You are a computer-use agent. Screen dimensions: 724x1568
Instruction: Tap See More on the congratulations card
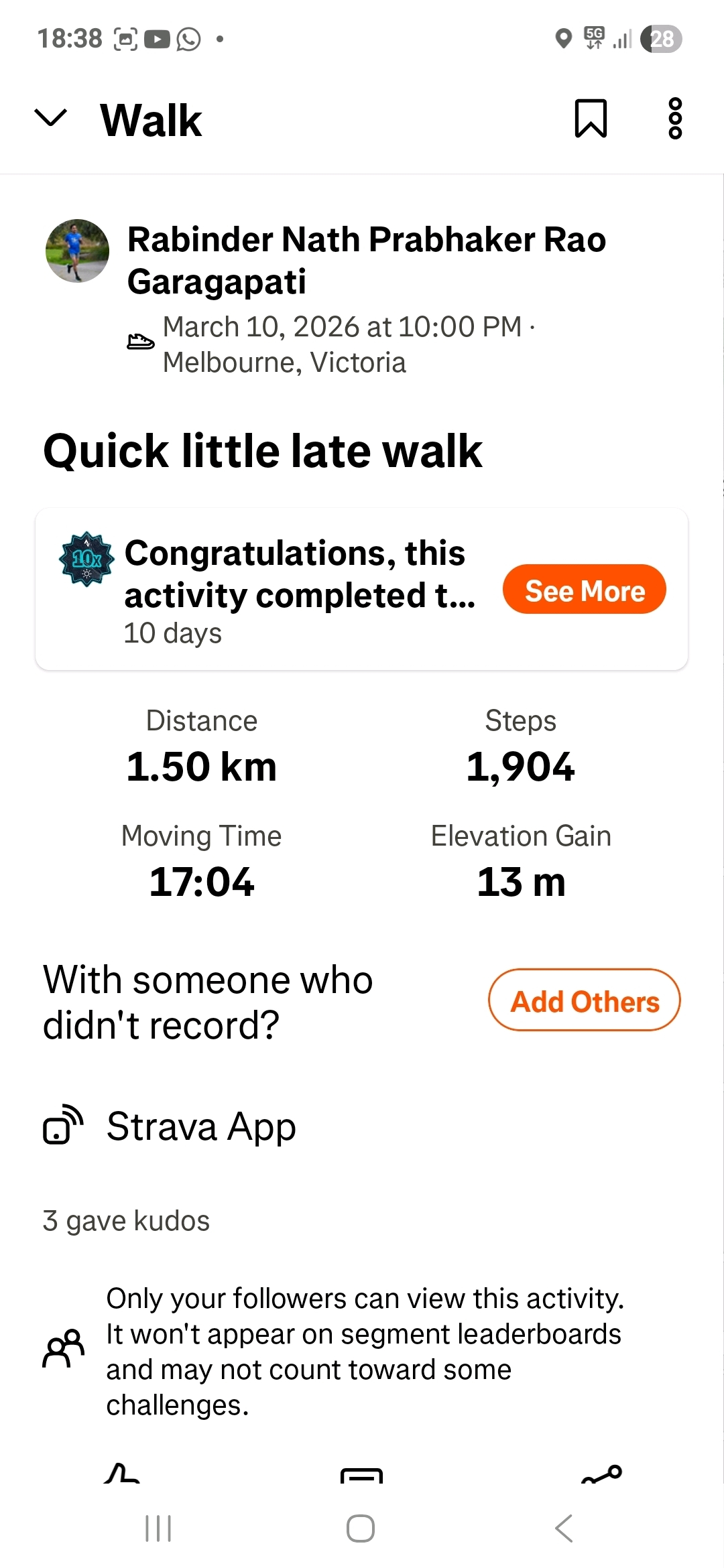pyautogui.click(x=584, y=590)
